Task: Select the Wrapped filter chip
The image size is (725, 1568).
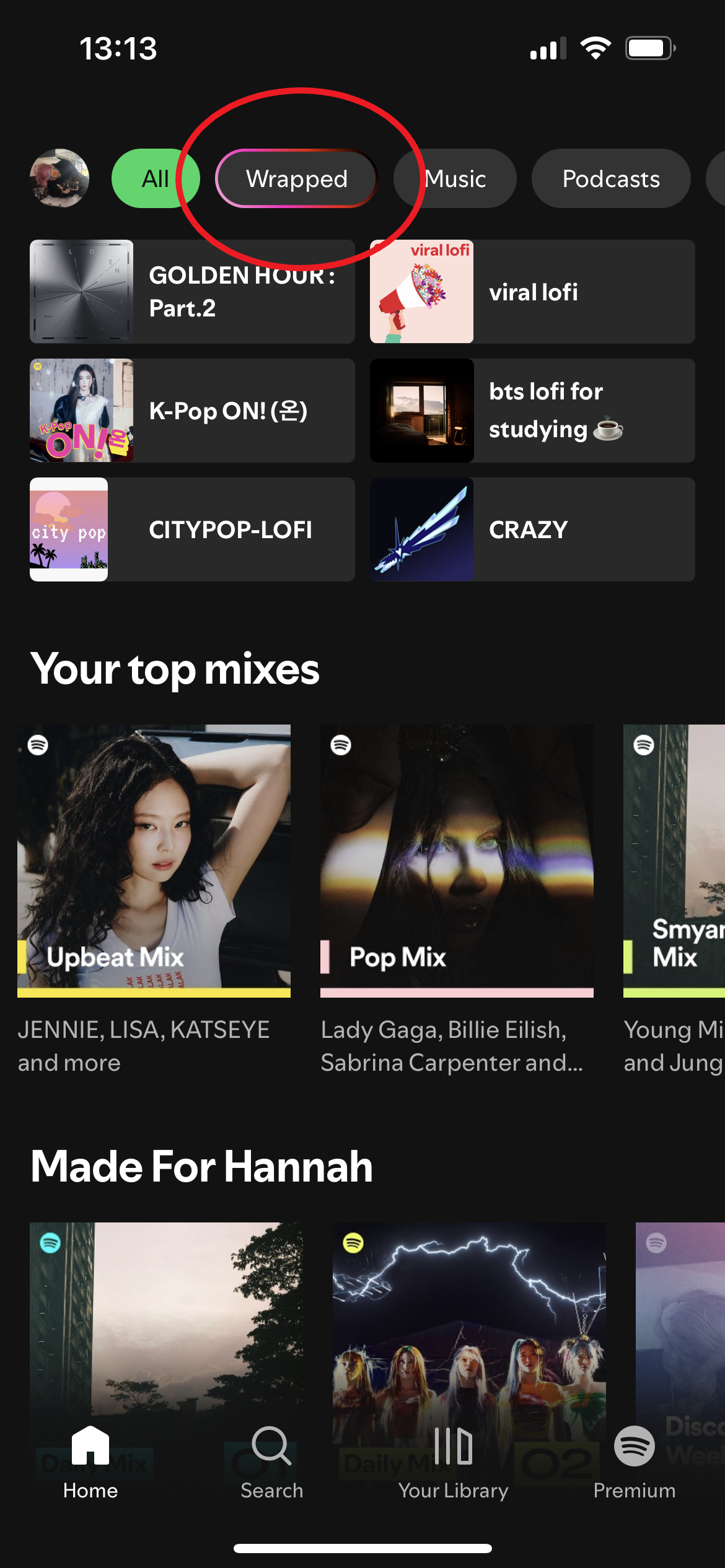Action: (x=296, y=178)
